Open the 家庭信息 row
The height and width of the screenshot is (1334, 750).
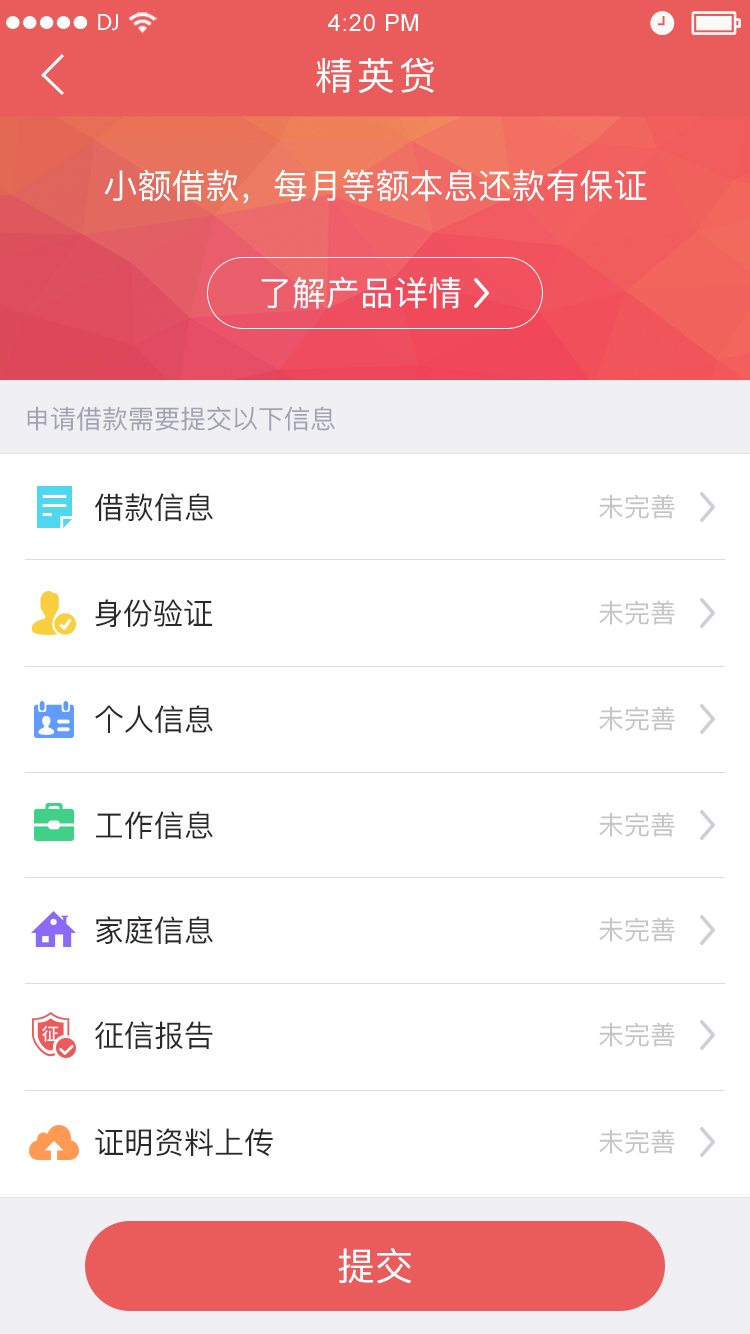[375, 930]
